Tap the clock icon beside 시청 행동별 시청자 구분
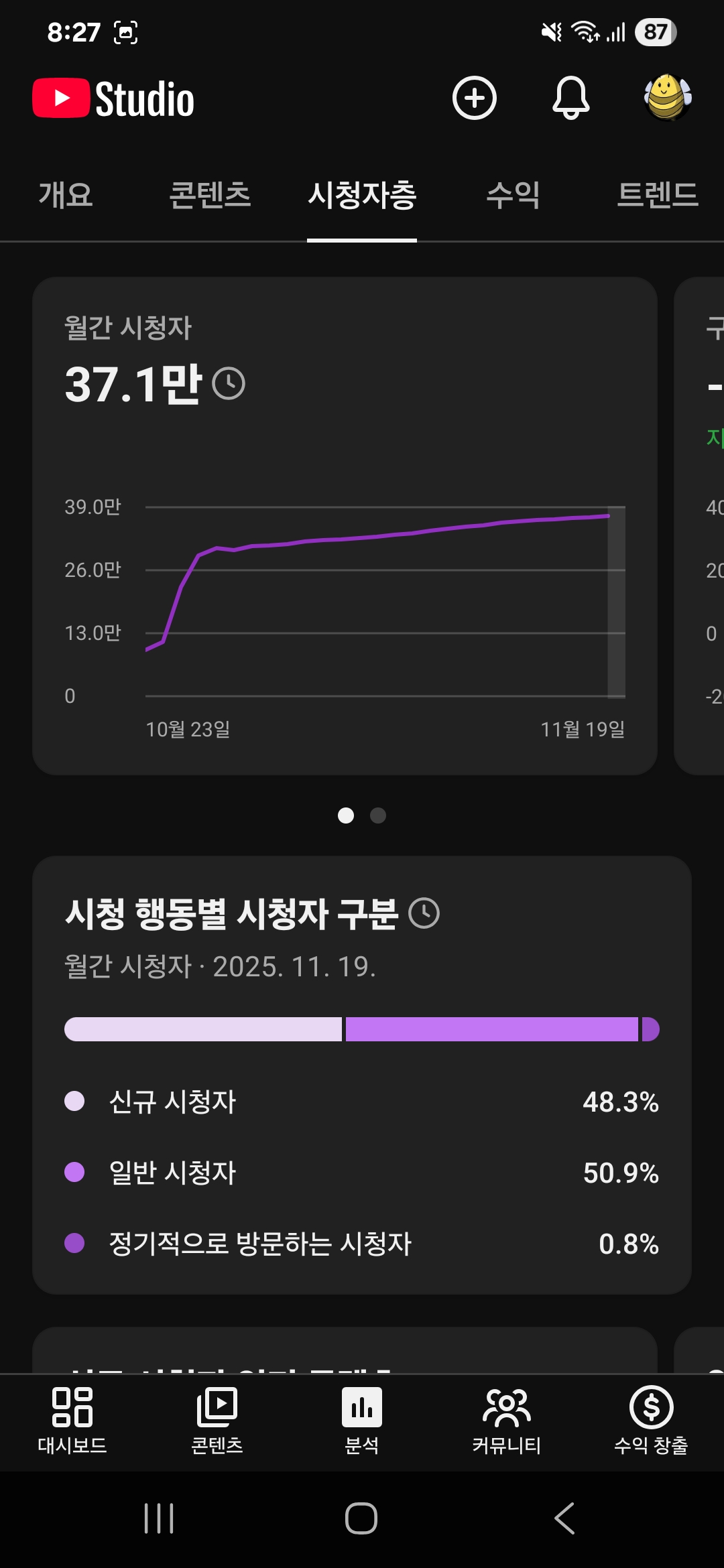The width and height of the screenshot is (724, 1568). click(424, 913)
